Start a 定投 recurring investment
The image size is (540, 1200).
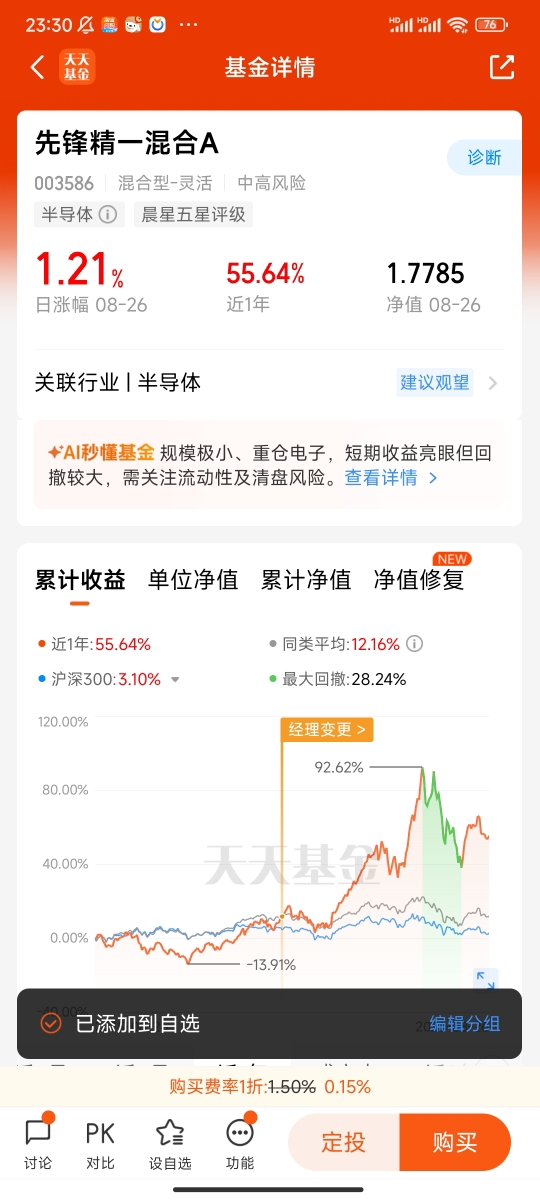344,1142
